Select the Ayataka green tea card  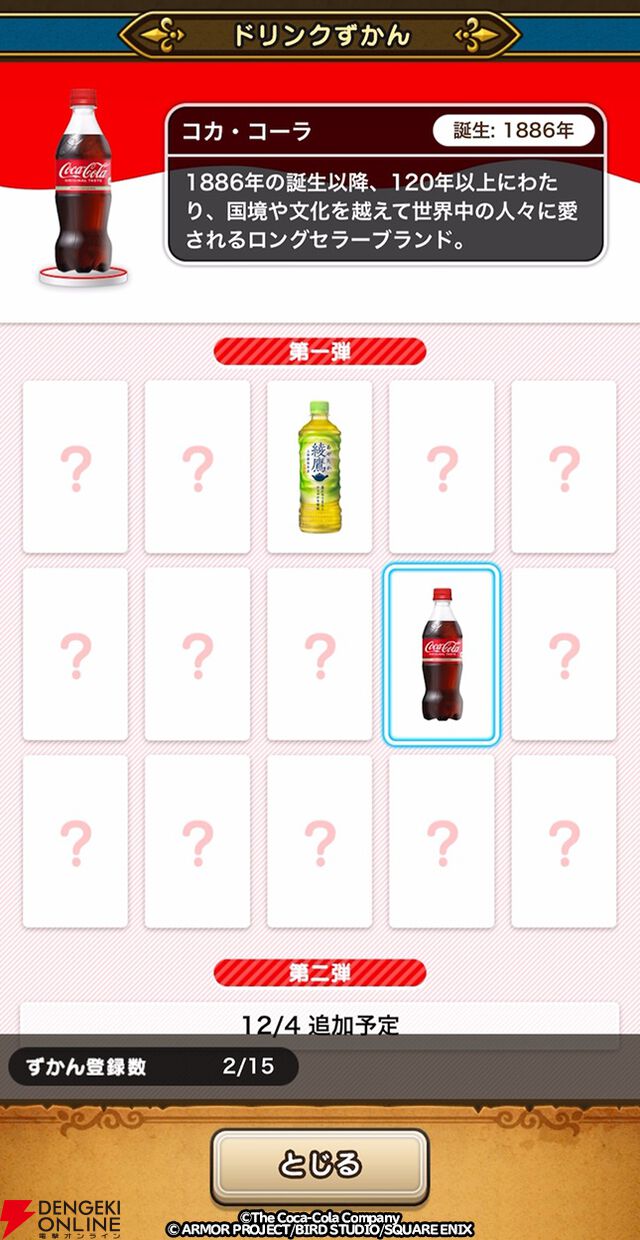point(319,467)
